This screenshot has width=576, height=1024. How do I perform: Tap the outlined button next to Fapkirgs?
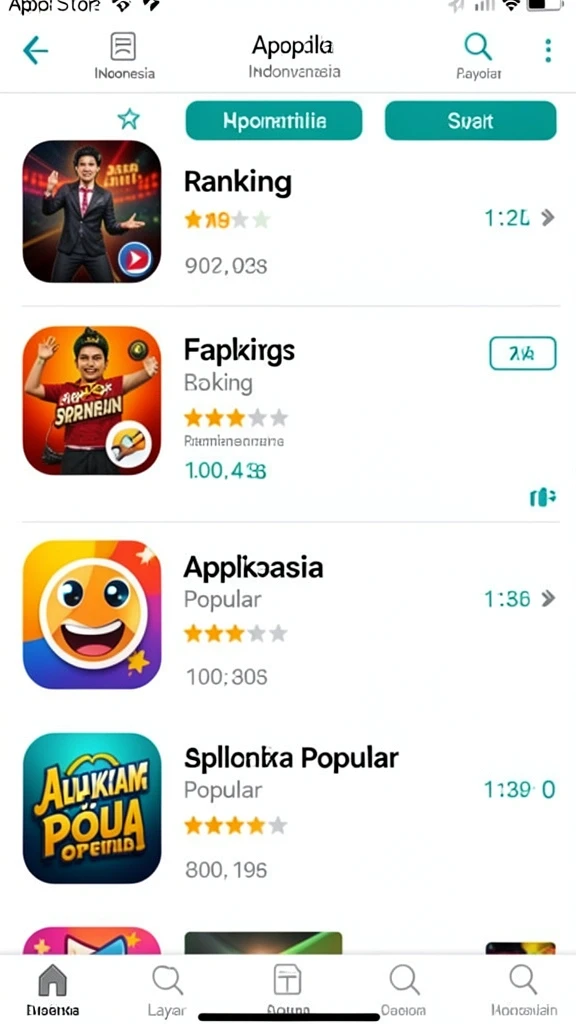[x=522, y=354]
